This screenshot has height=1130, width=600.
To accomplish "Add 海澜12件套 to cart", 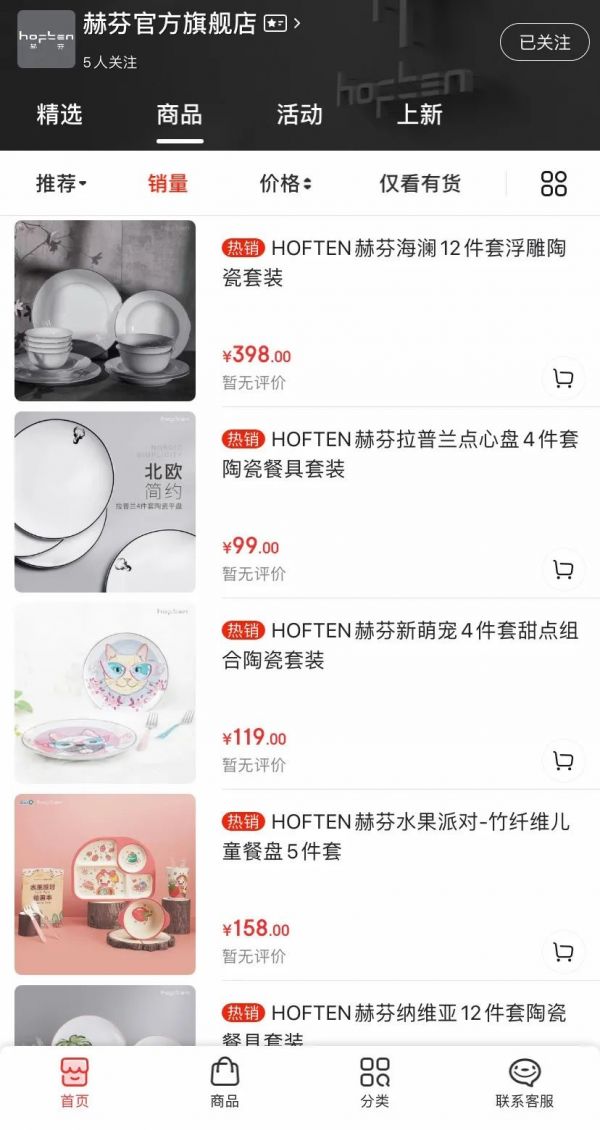I will pyautogui.click(x=563, y=379).
